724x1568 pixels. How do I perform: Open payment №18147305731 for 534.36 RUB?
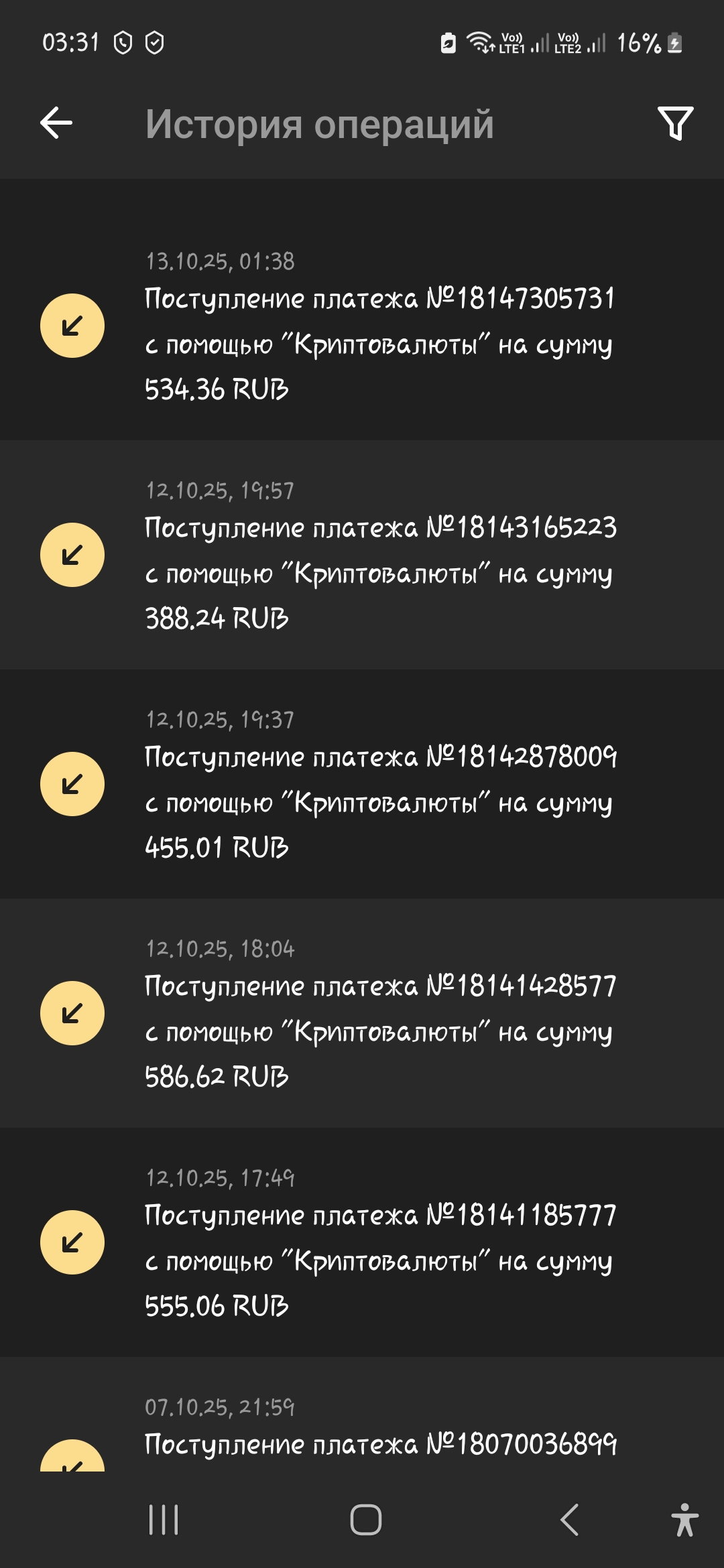tap(379, 343)
